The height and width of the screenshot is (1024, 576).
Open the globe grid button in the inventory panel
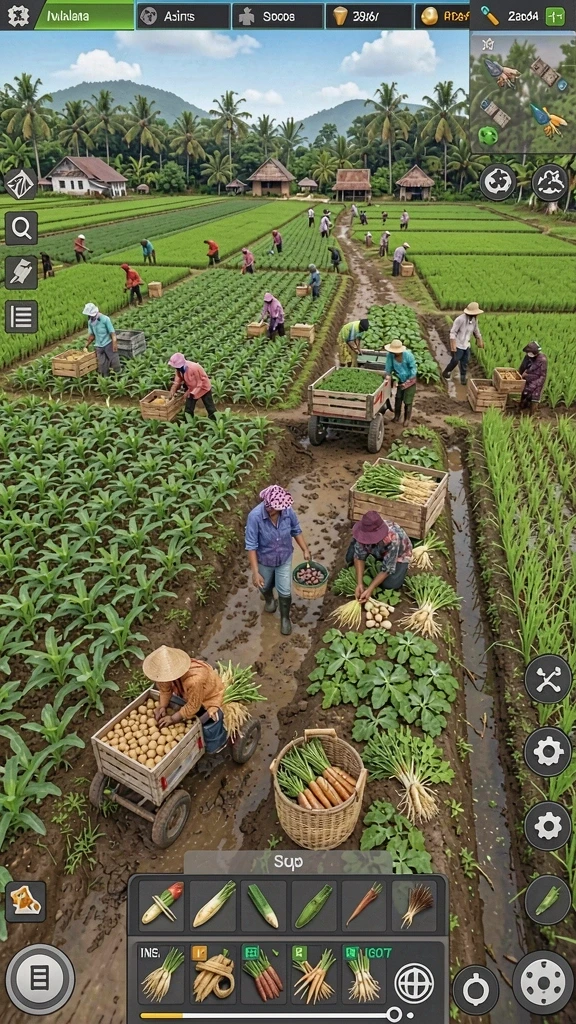pyautogui.click(x=414, y=983)
